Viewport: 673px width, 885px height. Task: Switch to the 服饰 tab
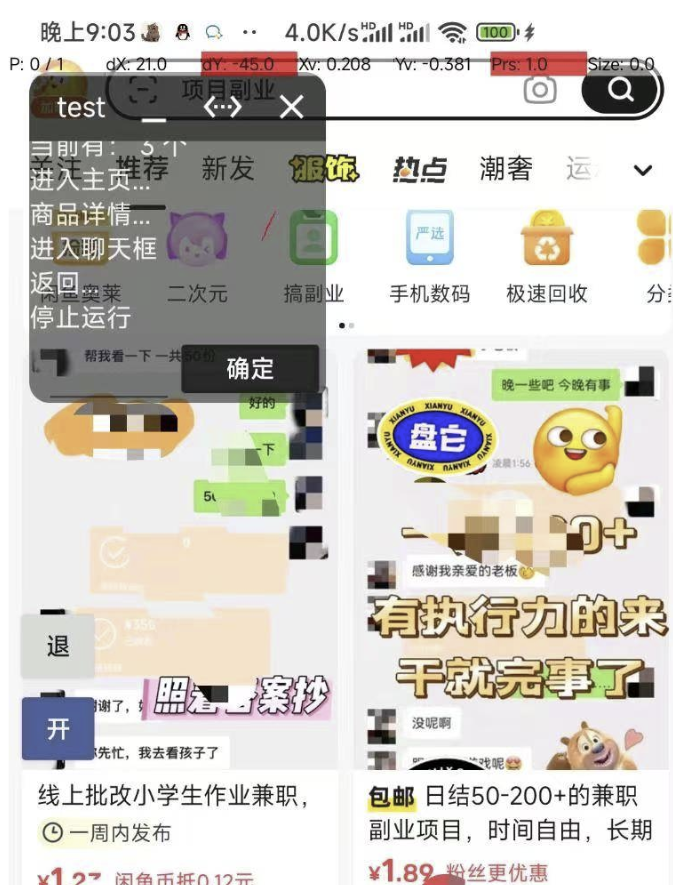(324, 169)
